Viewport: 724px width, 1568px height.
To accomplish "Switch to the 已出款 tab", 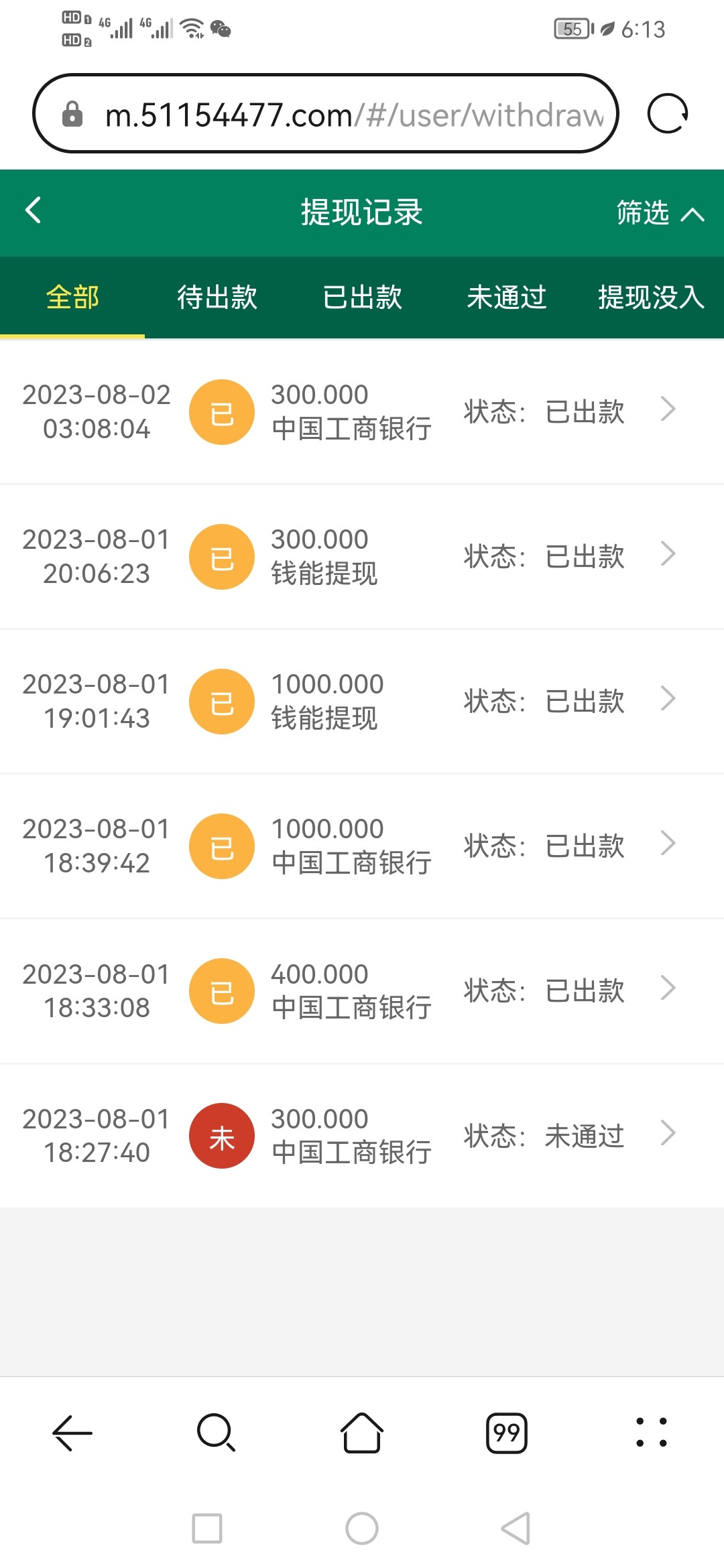I will click(362, 298).
